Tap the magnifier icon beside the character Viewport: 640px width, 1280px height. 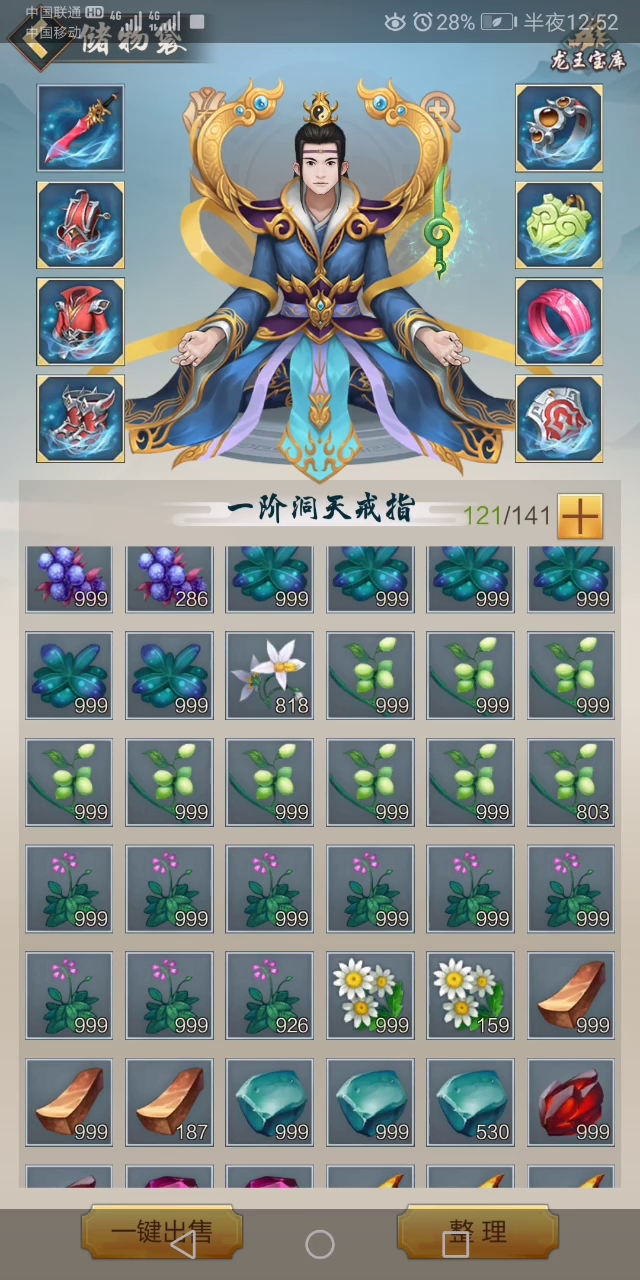click(x=437, y=106)
